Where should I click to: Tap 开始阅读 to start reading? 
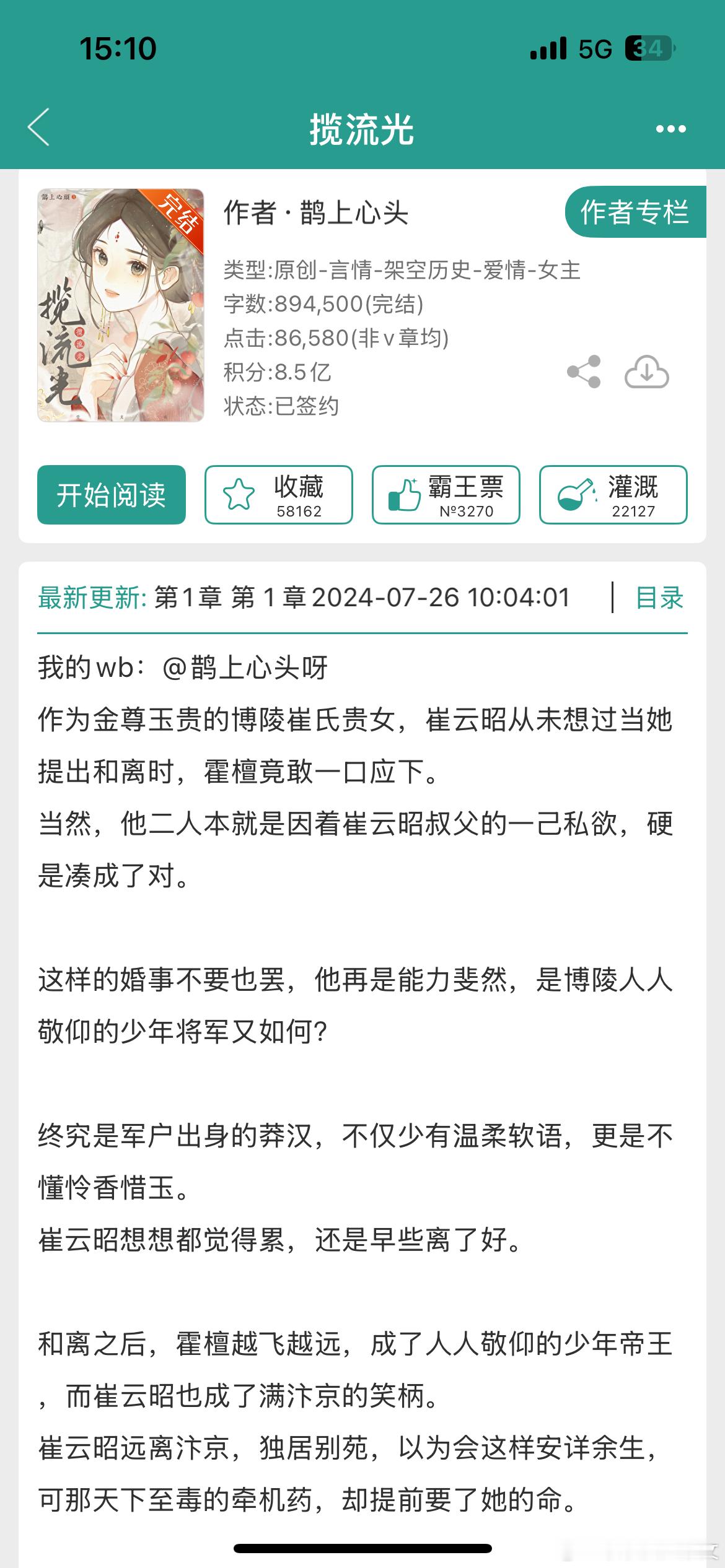(x=112, y=495)
